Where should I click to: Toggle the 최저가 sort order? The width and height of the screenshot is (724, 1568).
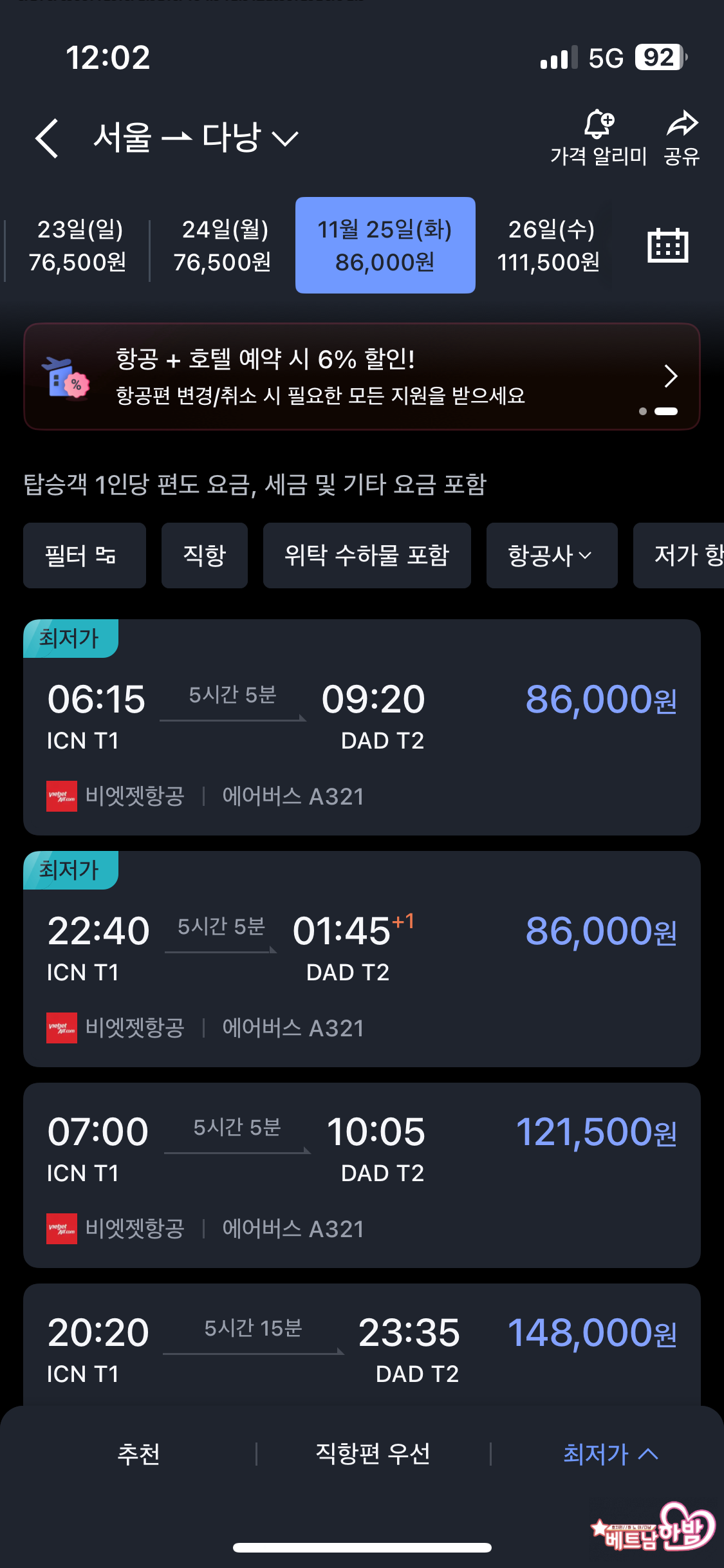point(610,1453)
